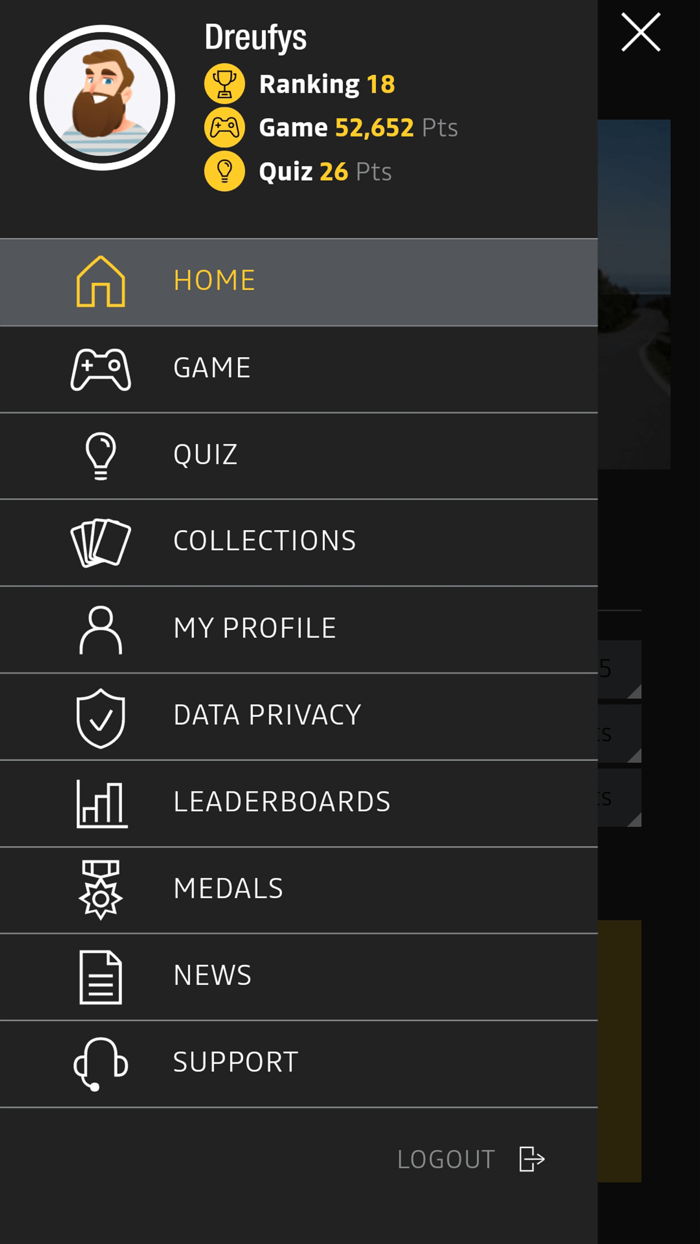Viewport: 700px width, 1244px height.
Task: Close the side drawer menu
Action: tap(640, 33)
